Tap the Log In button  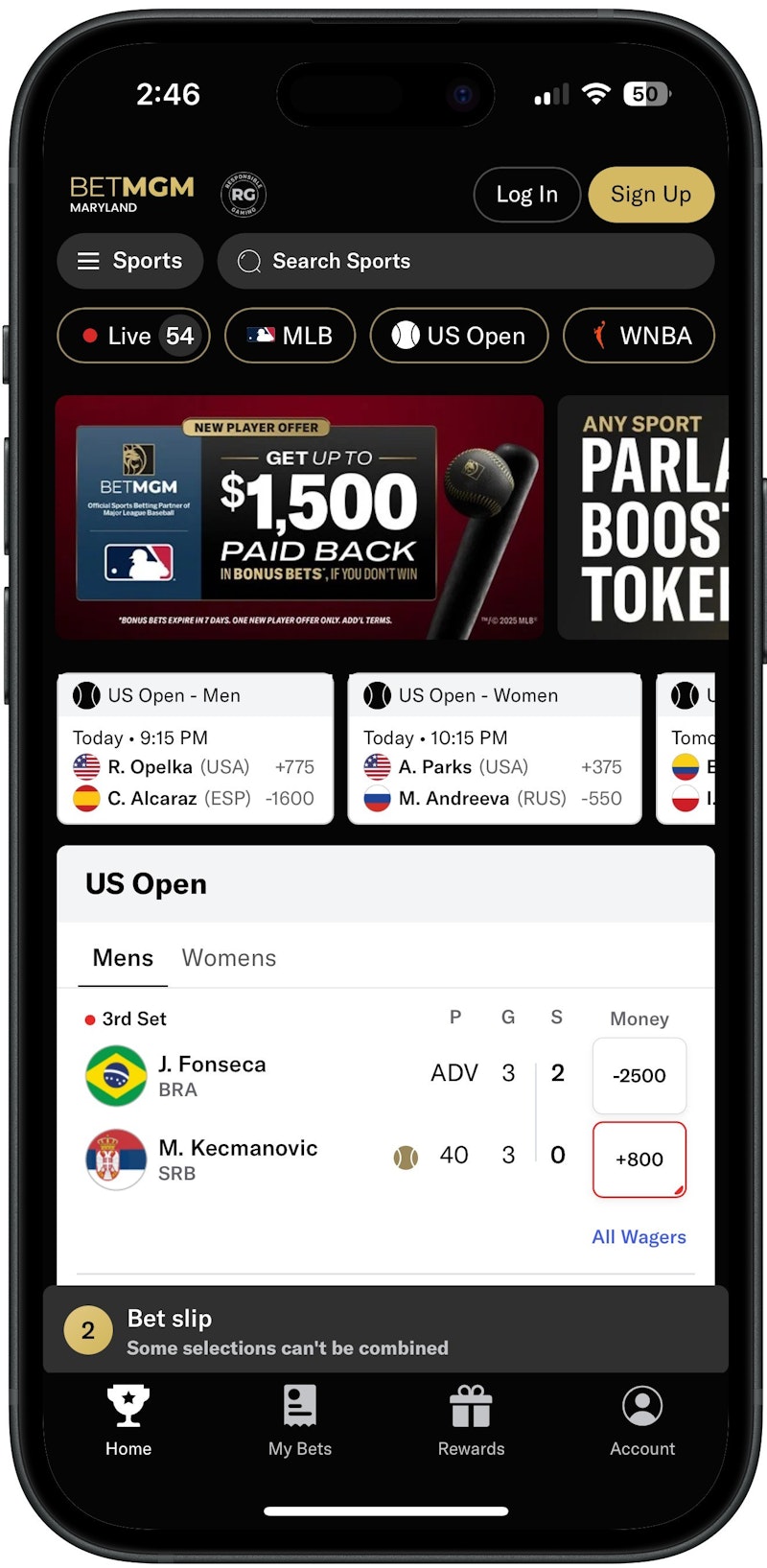click(x=526, y=195)
